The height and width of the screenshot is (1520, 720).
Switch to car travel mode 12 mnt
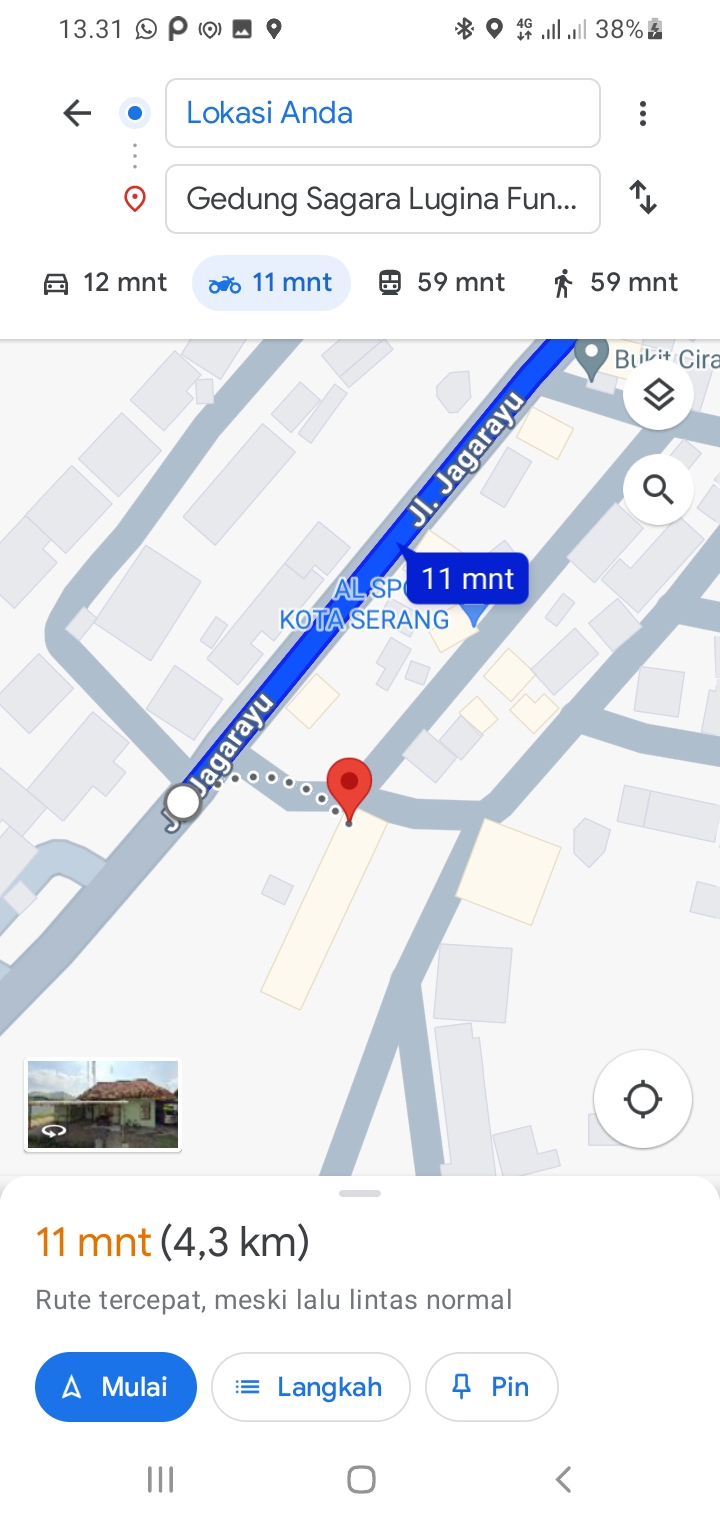tap(104, 283)
